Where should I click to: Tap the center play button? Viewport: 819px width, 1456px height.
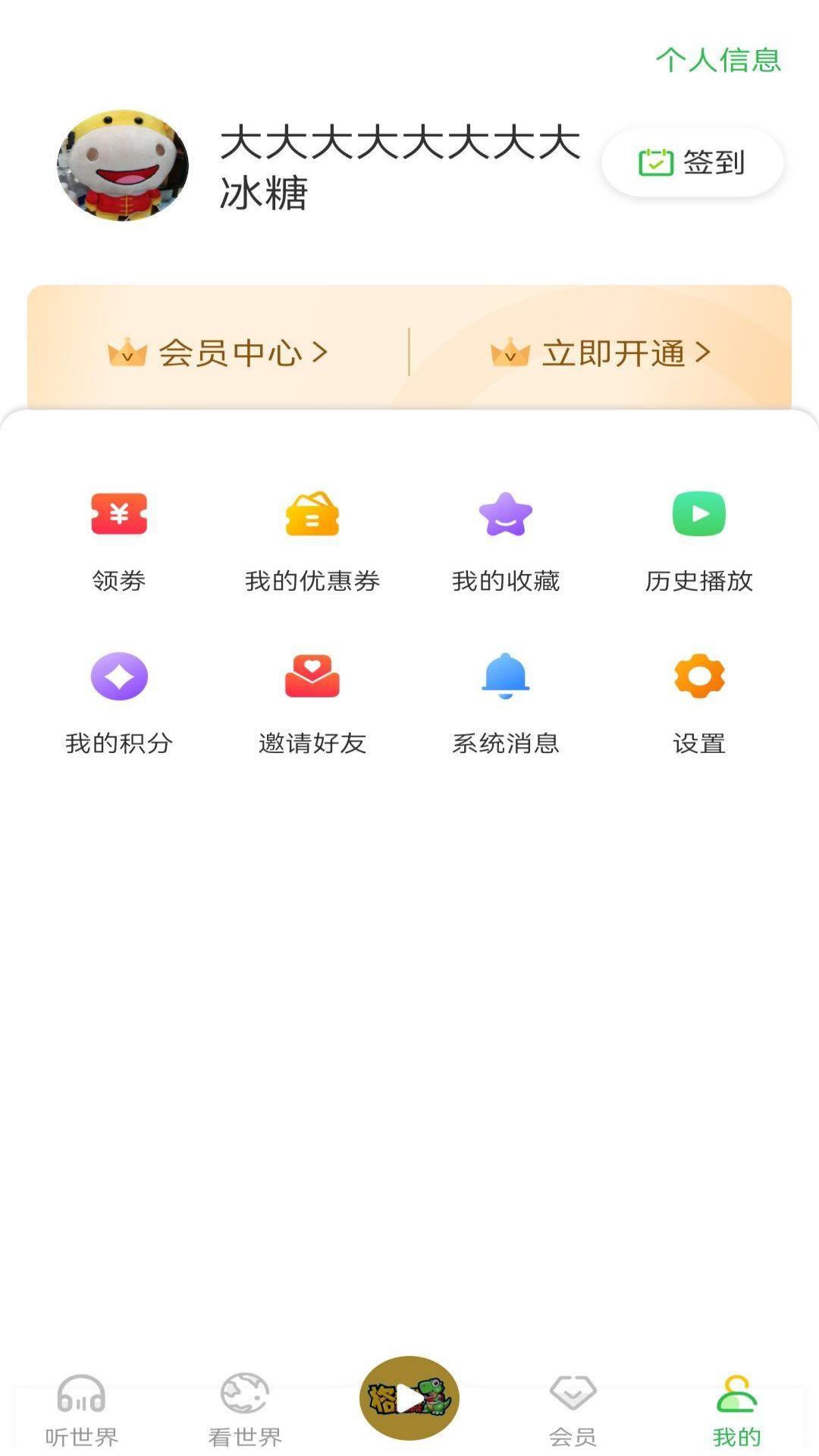tap(409, 1398)
